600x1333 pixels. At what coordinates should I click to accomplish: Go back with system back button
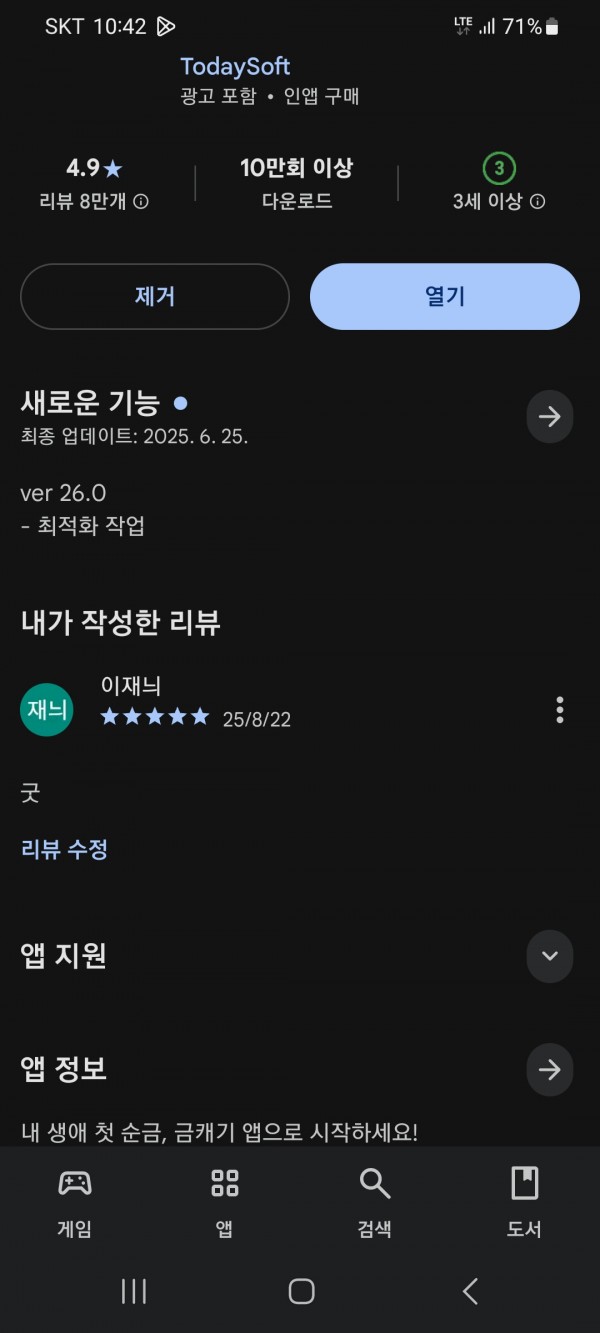point(470,1291)
